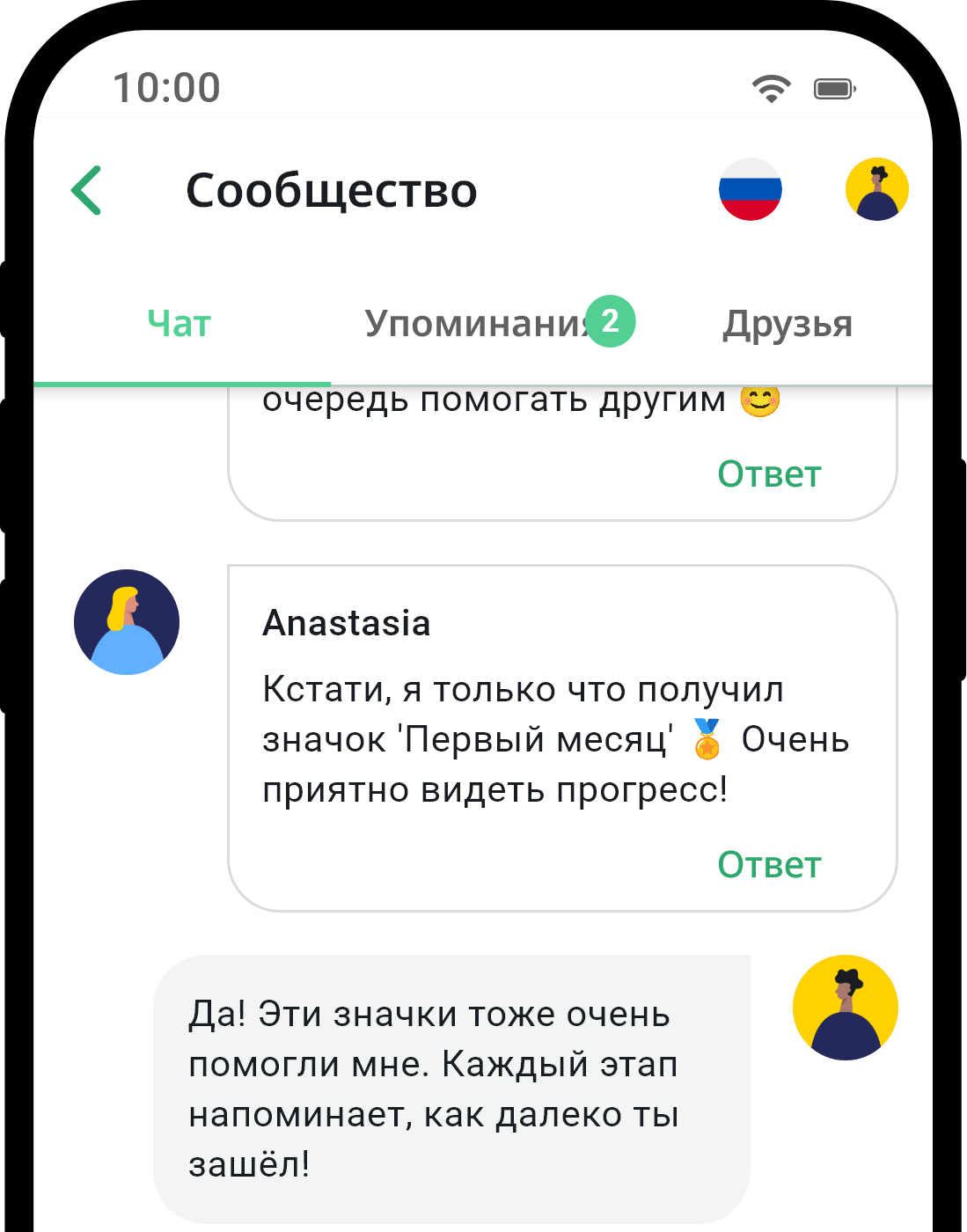Switch to the Чат tab
Viewport: 967px width, 1232px height.
tap(179, 324)
